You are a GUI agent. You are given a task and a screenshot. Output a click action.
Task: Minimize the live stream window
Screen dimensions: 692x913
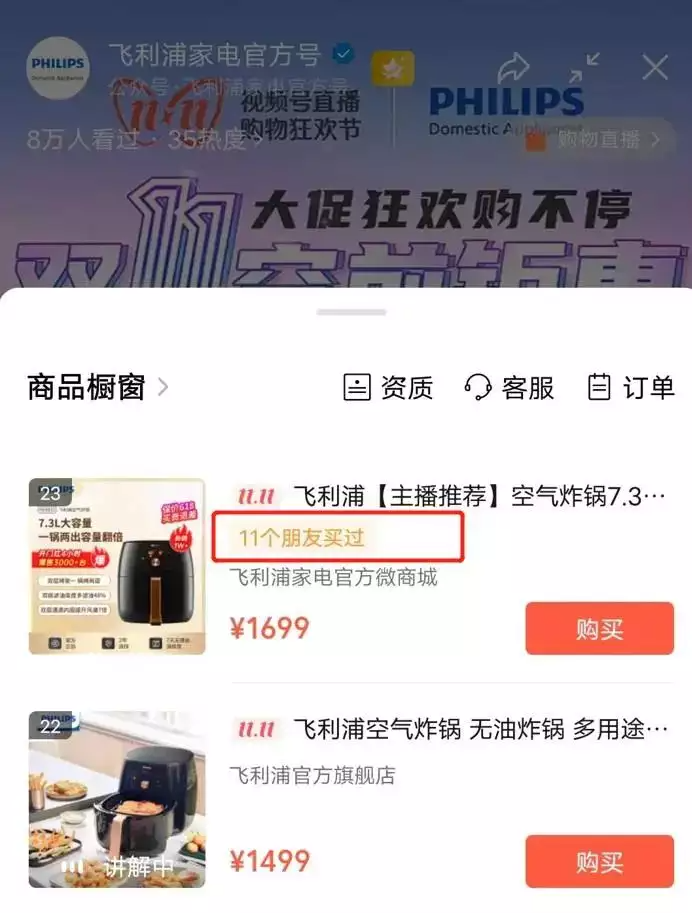click(x=584, y=68)
